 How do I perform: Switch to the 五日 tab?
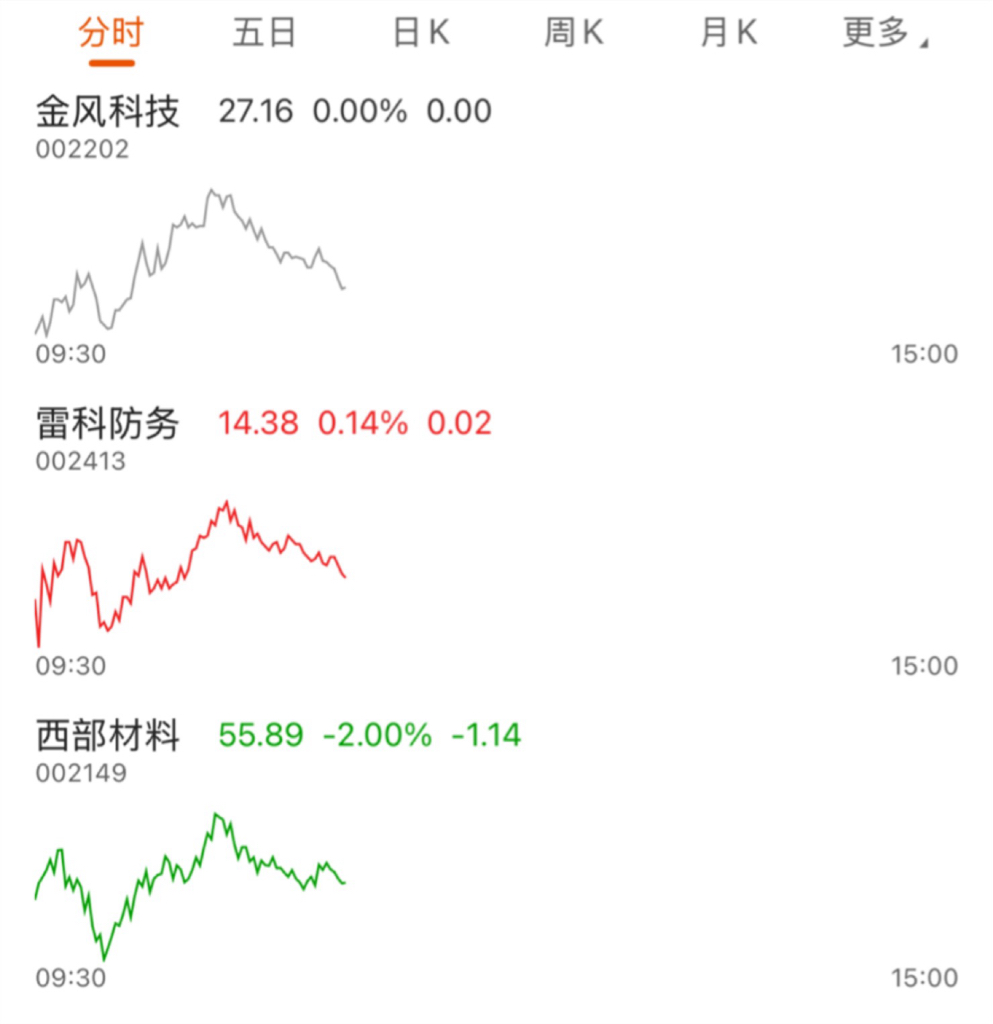(264, 34)
